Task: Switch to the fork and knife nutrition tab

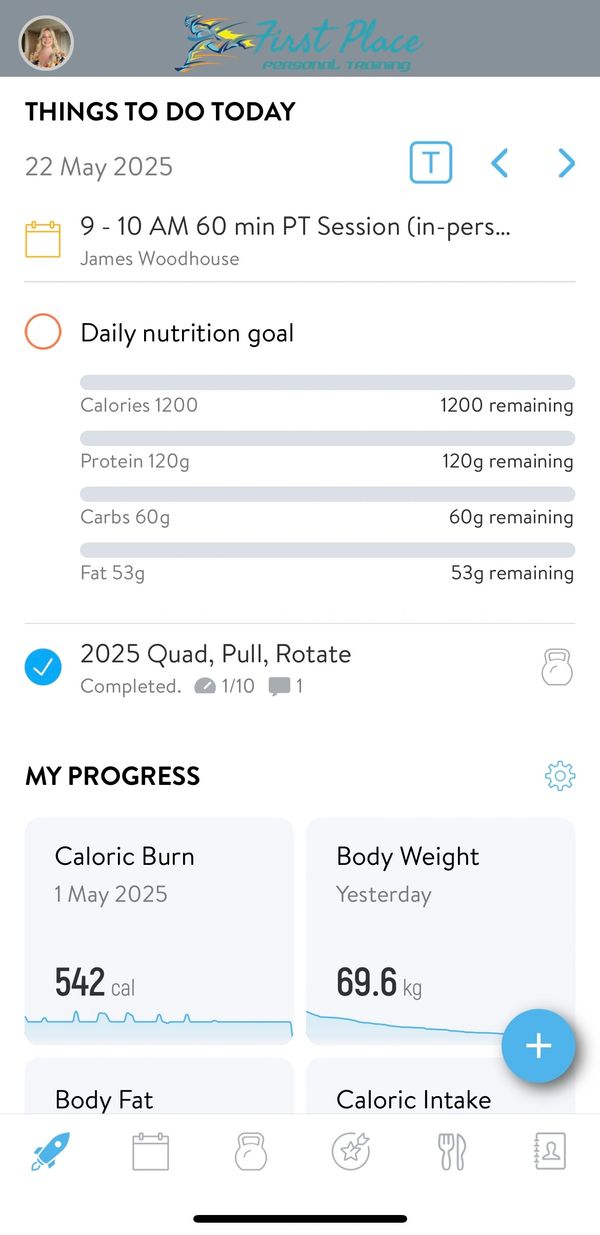Action: pyautogui.click(x=451, y=1152)
